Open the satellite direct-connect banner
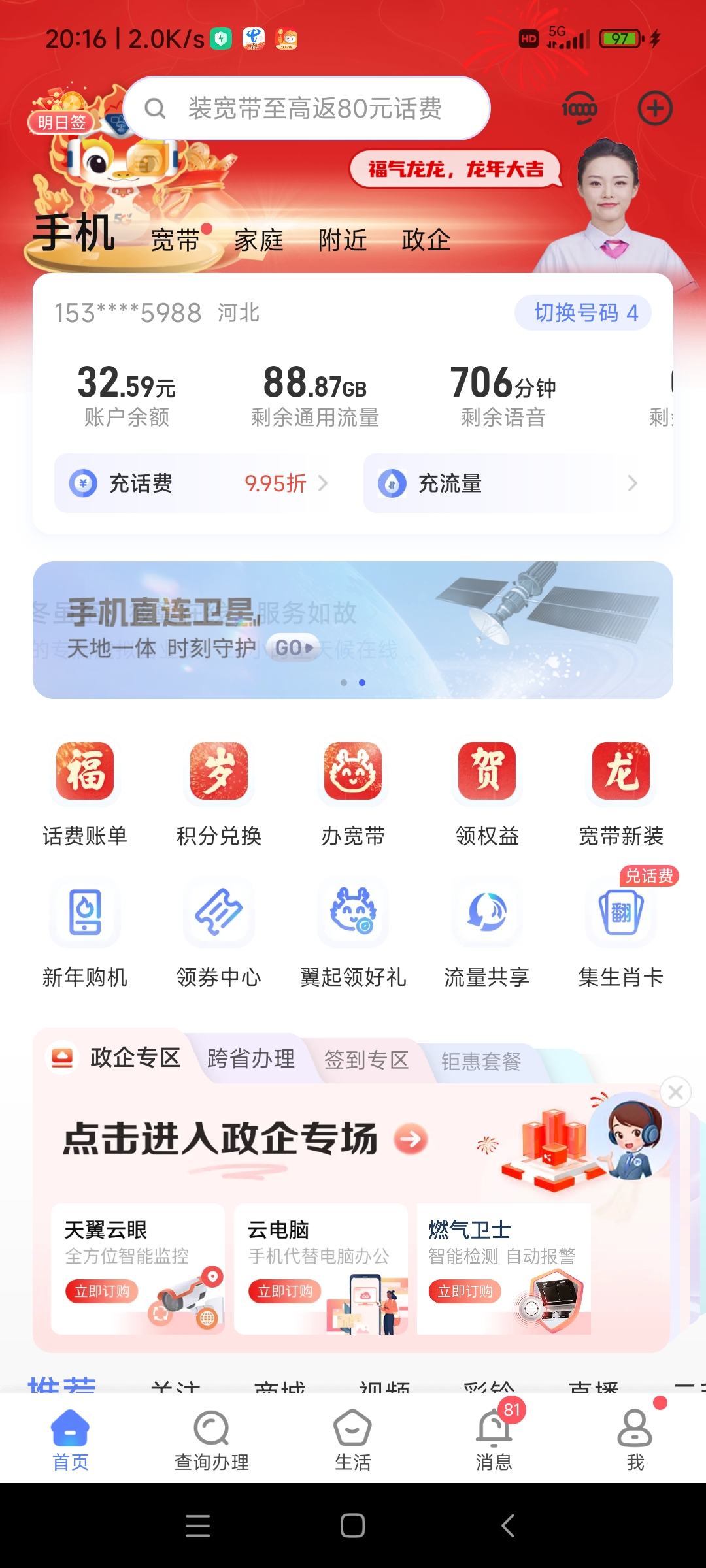This screenshot has height=1568, width=706. (353, 630)
